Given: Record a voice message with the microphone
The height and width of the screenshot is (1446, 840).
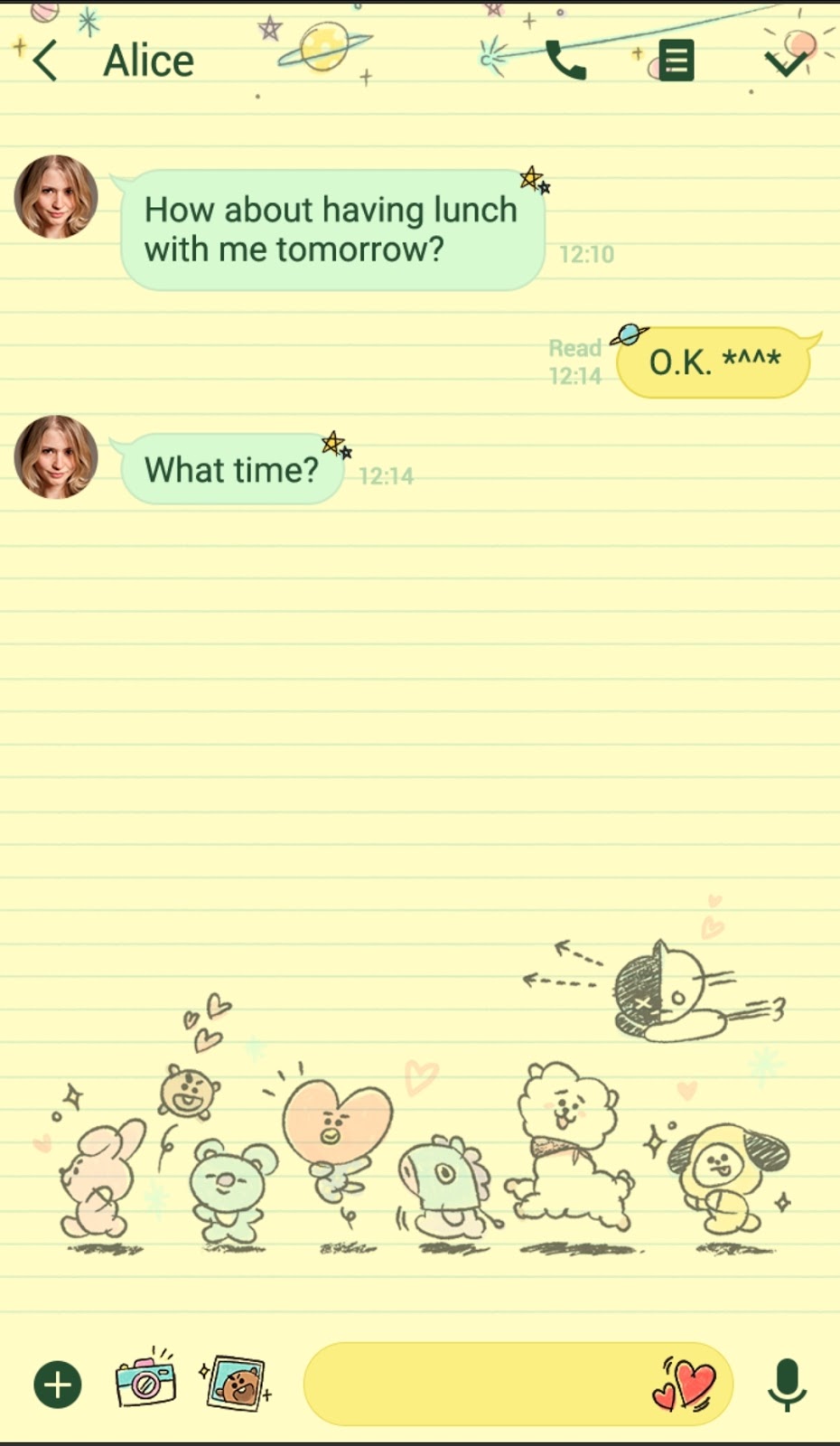Looking at the screenshot, I should [787, 1385].
